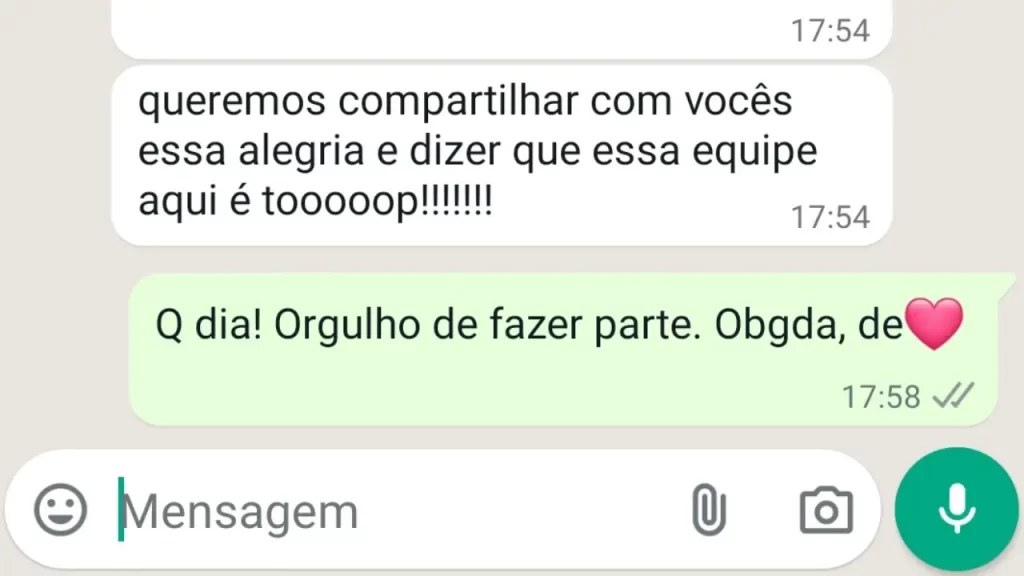
Task: Open the emoji picker
Action: tap(61, 511)
